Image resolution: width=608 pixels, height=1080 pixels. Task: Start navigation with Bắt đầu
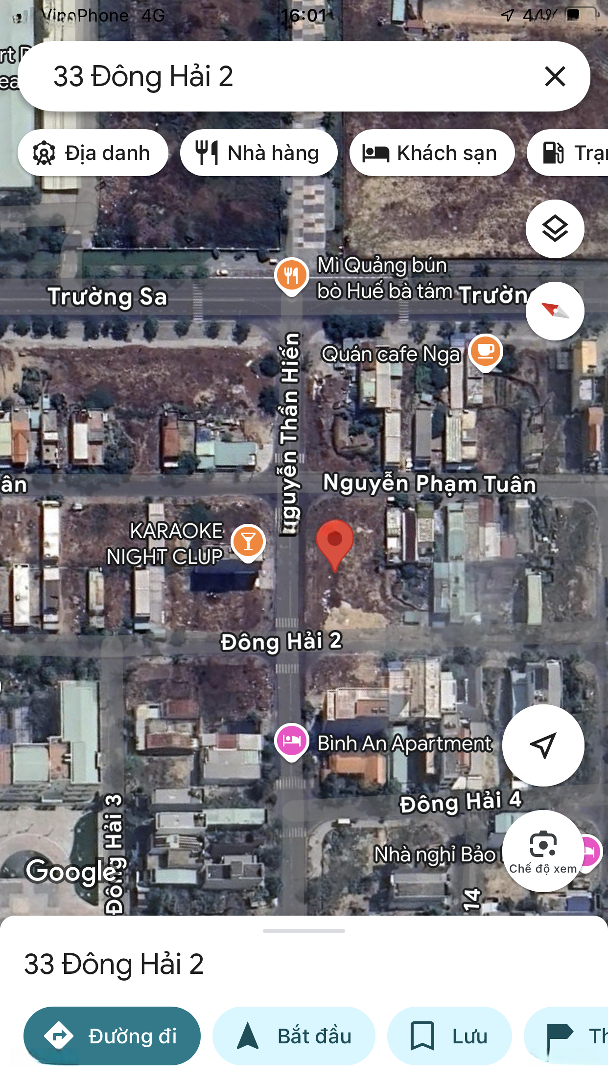tap(294, 1036)
